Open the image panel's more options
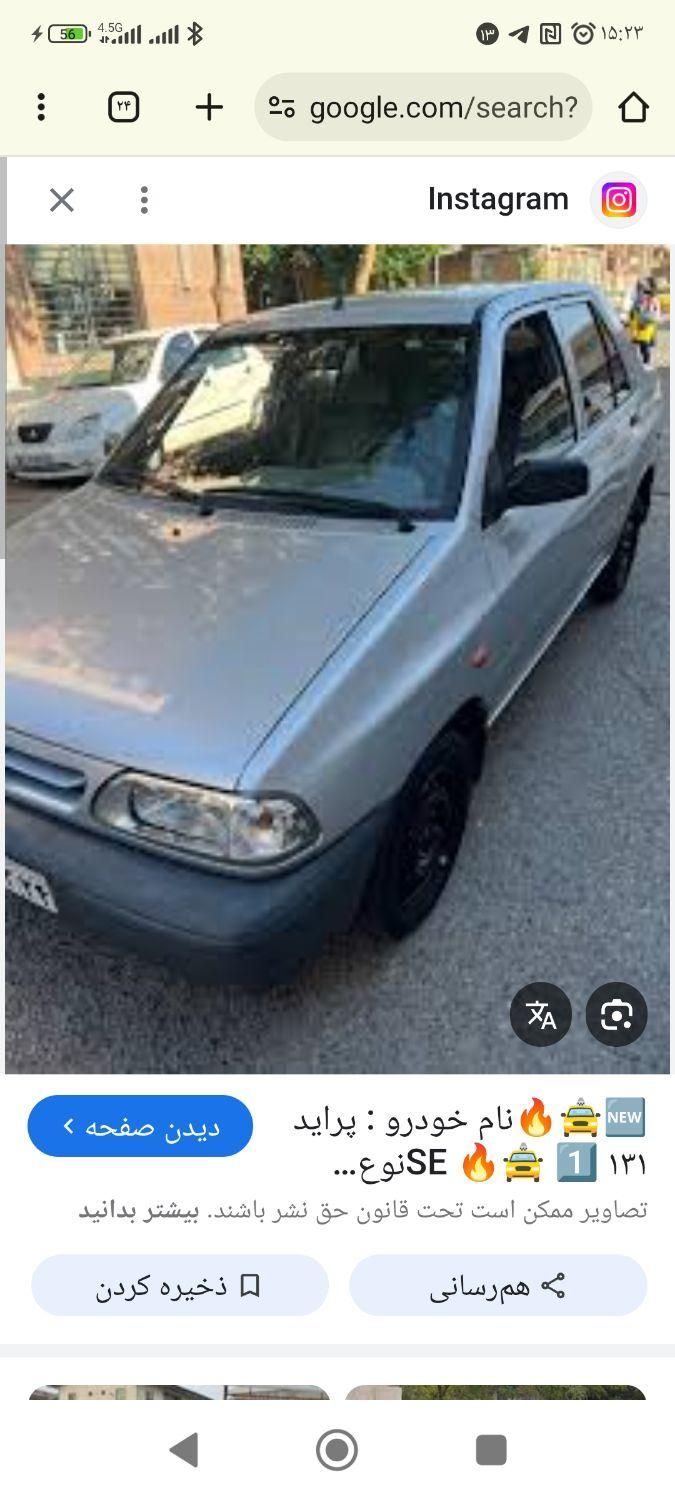The image size is (675, 1500). (x=144, y=200)
